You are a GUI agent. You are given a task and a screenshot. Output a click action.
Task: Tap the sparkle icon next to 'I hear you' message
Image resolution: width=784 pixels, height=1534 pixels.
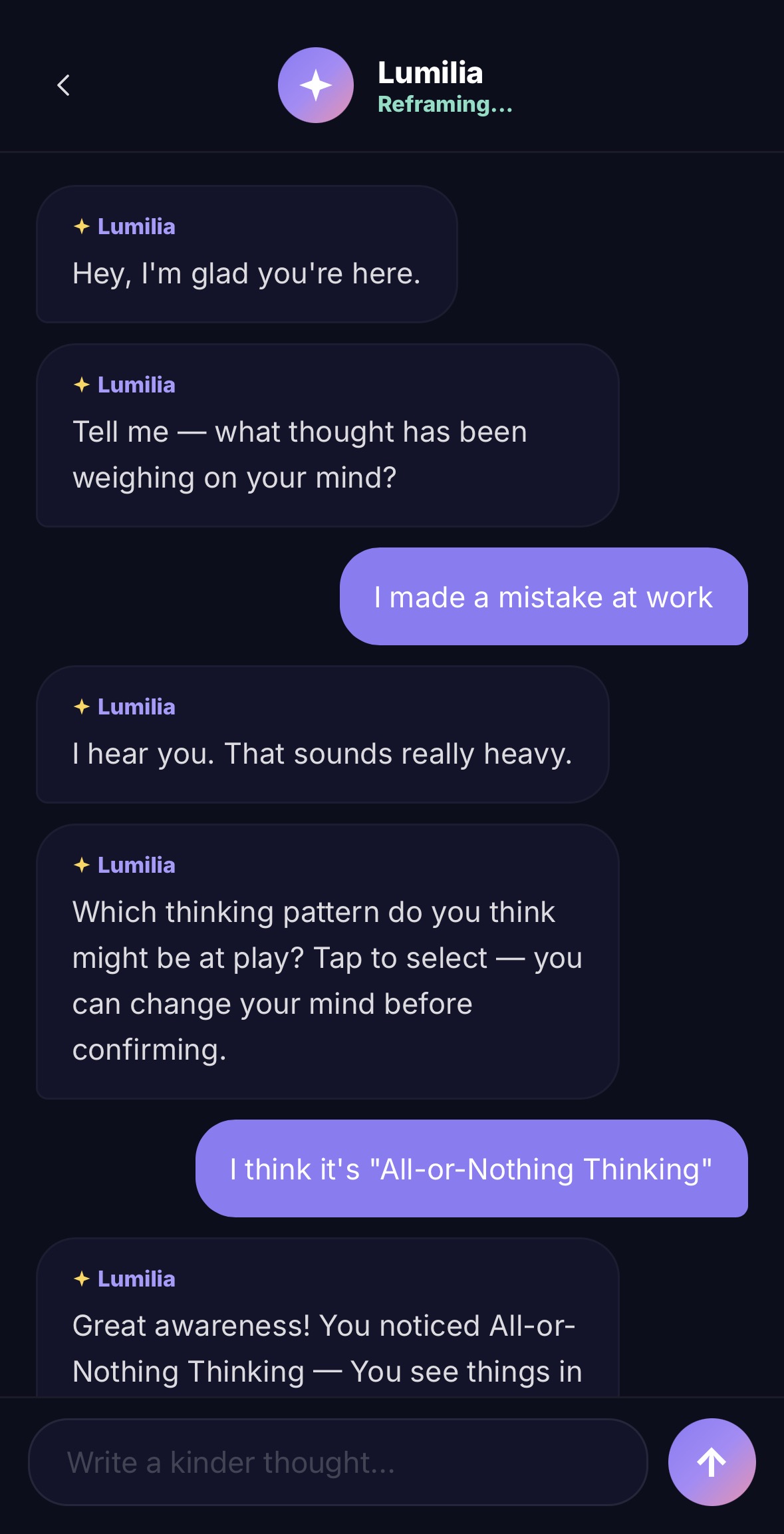[82, 707]
